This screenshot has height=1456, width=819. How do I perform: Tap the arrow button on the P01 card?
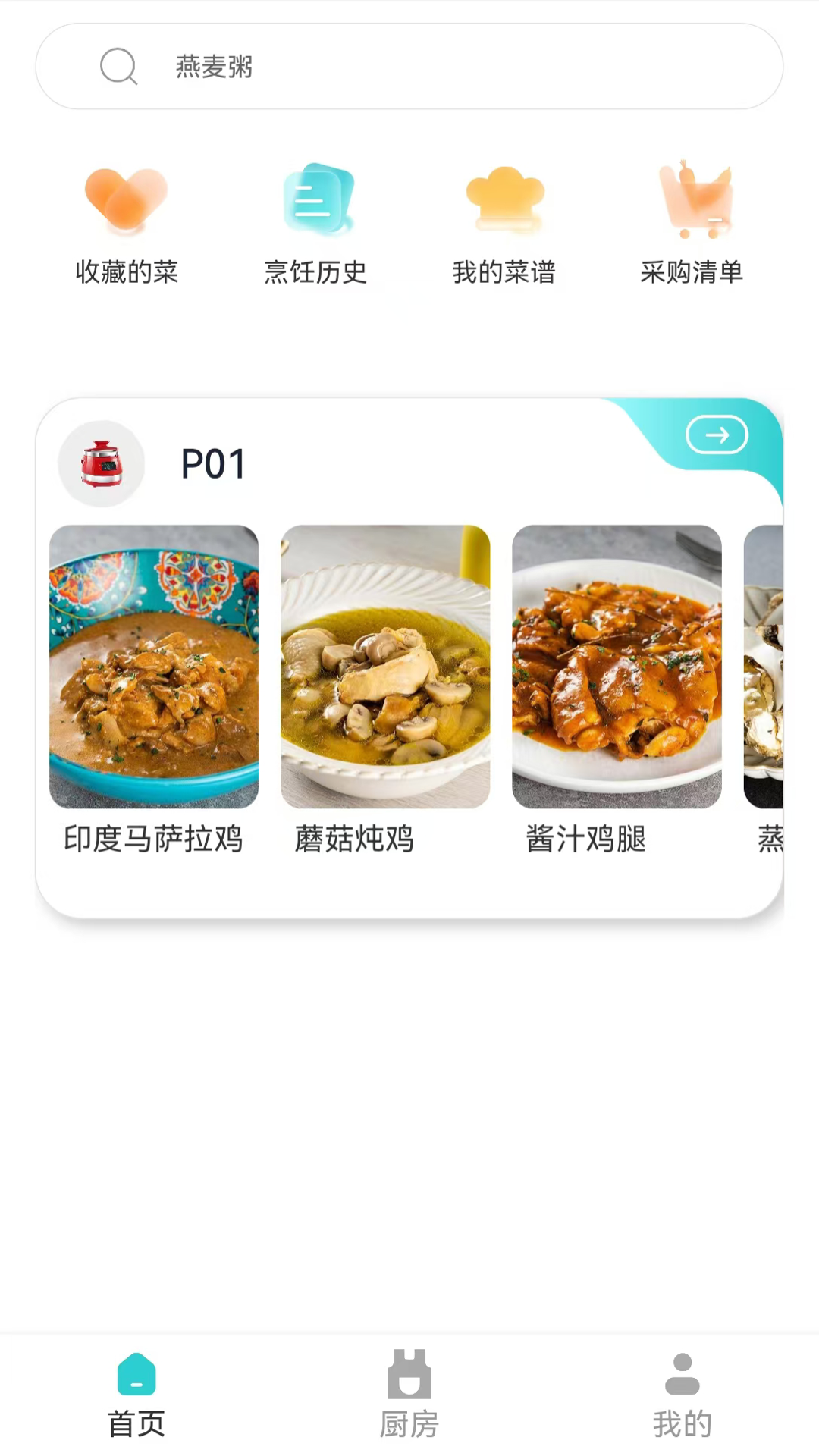(x=717, y=435)
